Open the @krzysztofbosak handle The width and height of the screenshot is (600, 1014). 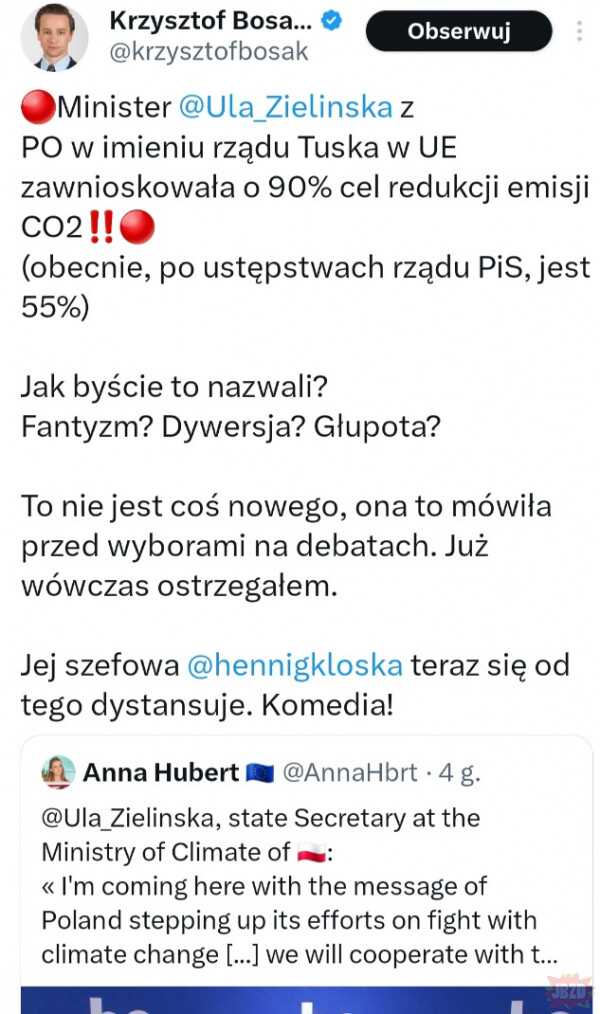[x=209, y=52]
